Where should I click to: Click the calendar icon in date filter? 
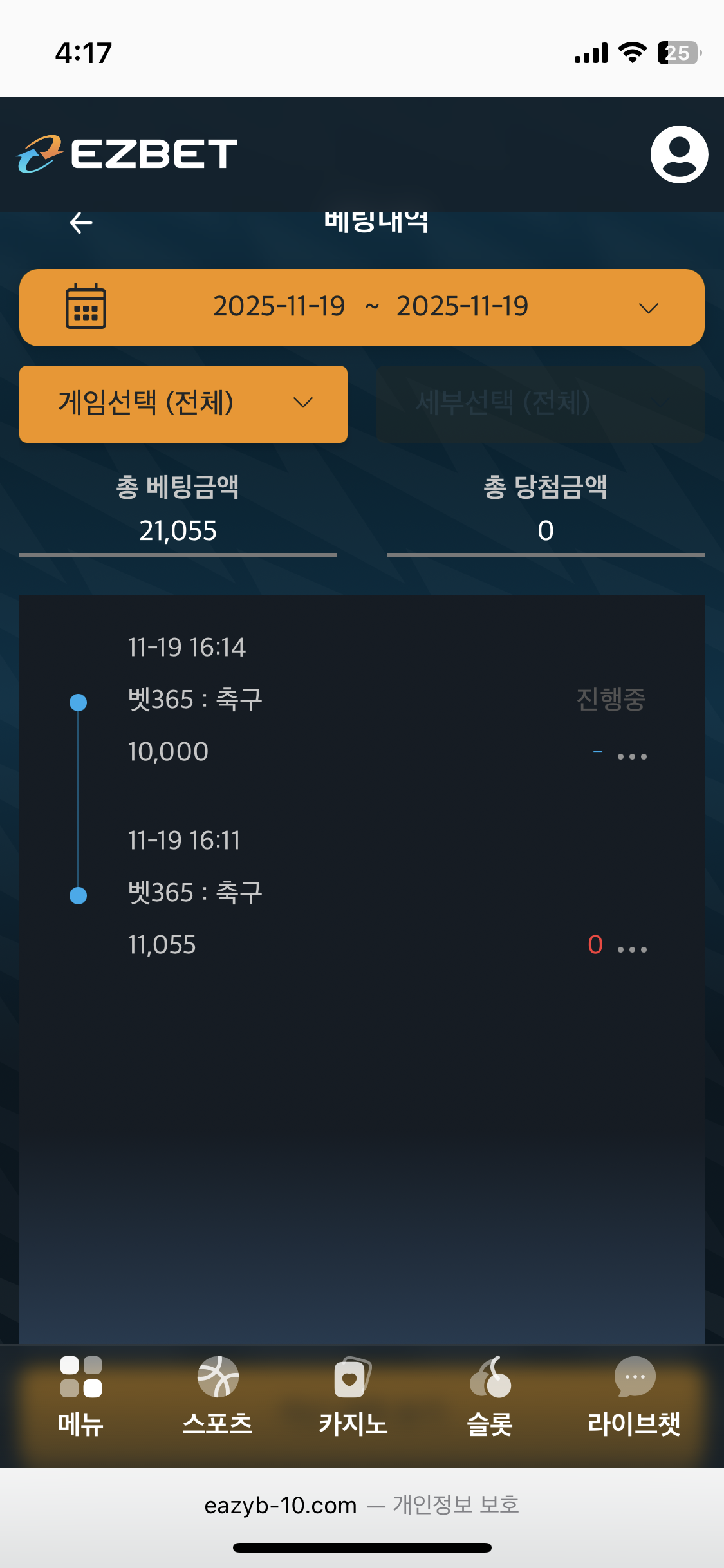(86, 306)
